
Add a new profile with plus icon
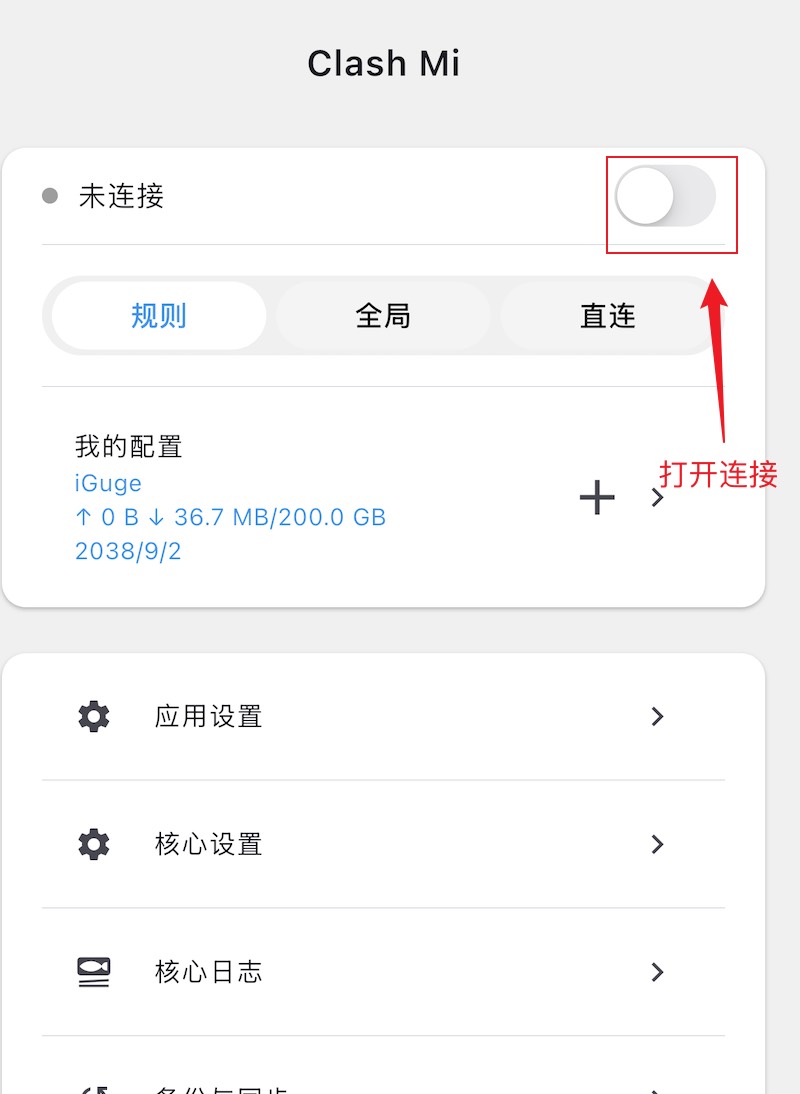[x=597, y=497]
